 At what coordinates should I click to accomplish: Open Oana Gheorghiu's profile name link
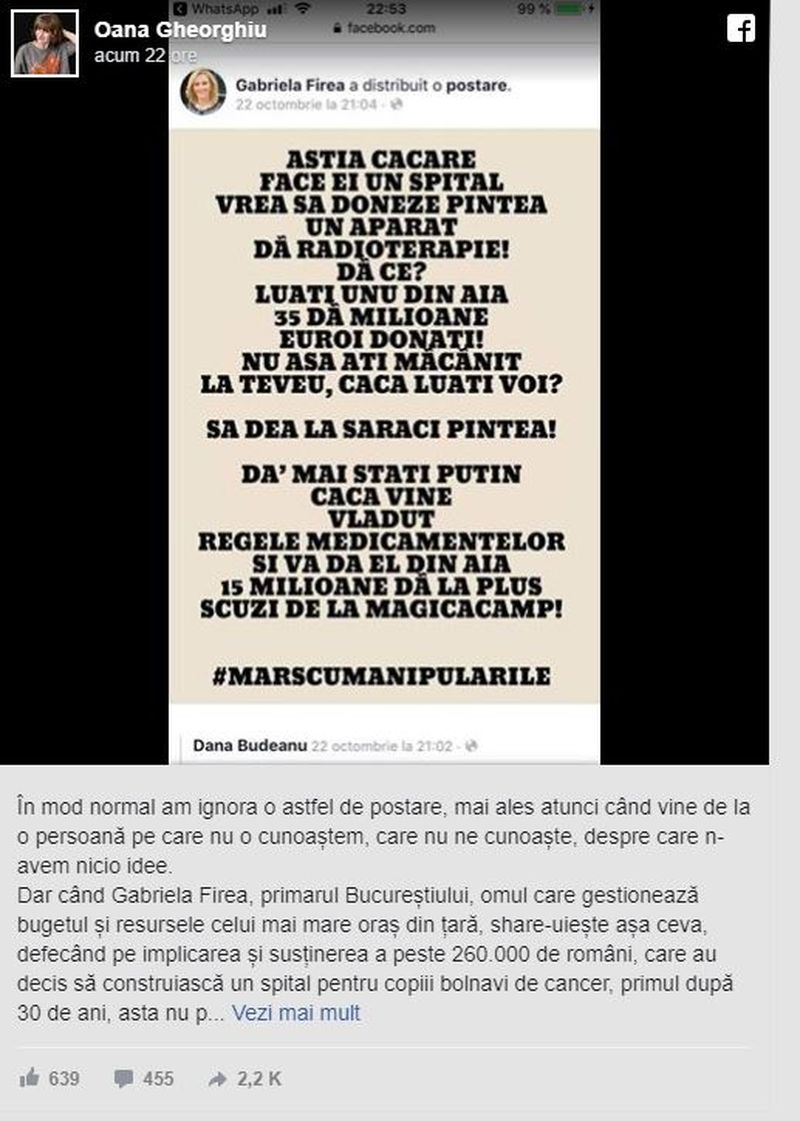180,30
